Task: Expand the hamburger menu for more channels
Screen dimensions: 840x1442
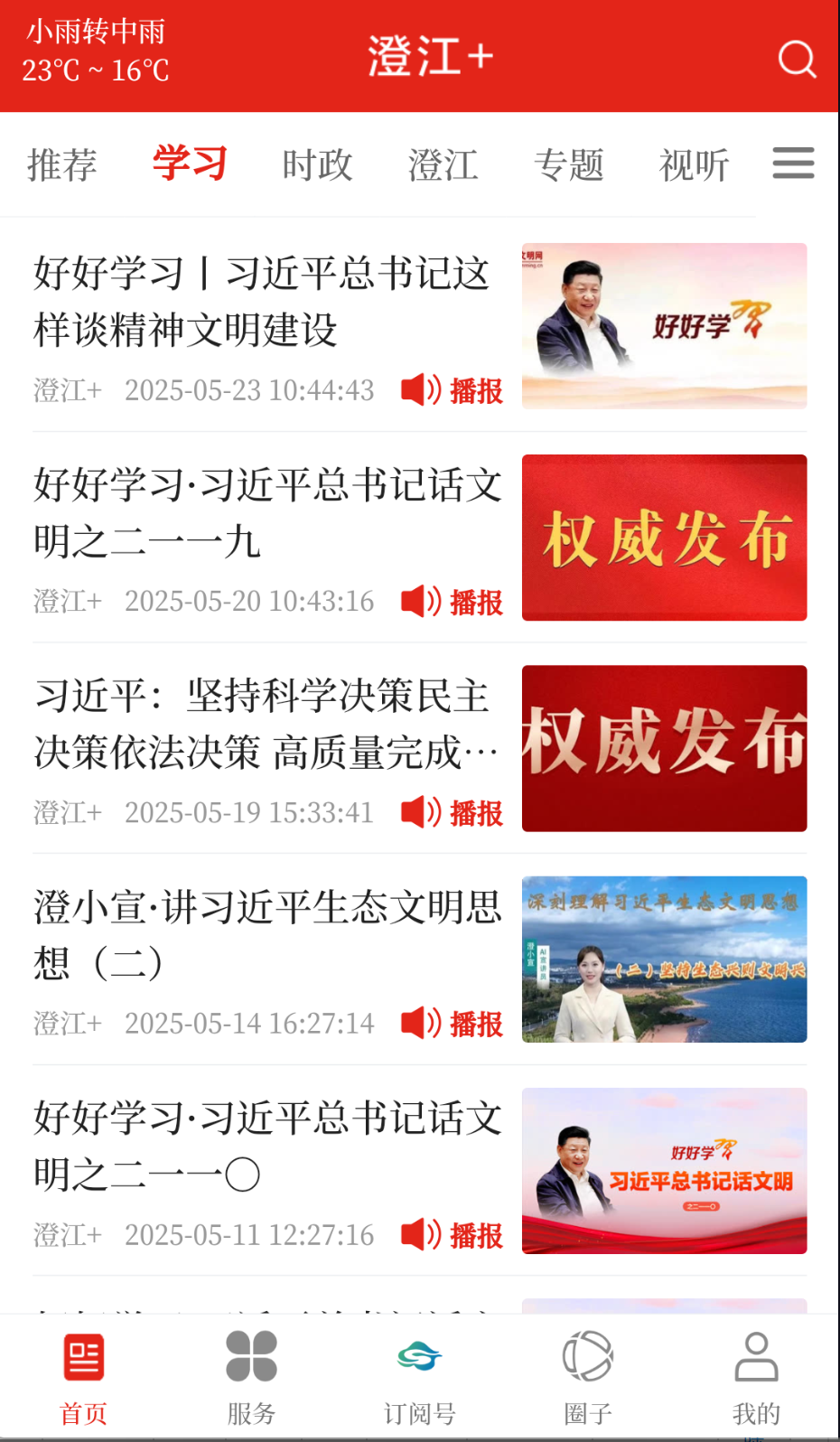Action: point(792,164)
